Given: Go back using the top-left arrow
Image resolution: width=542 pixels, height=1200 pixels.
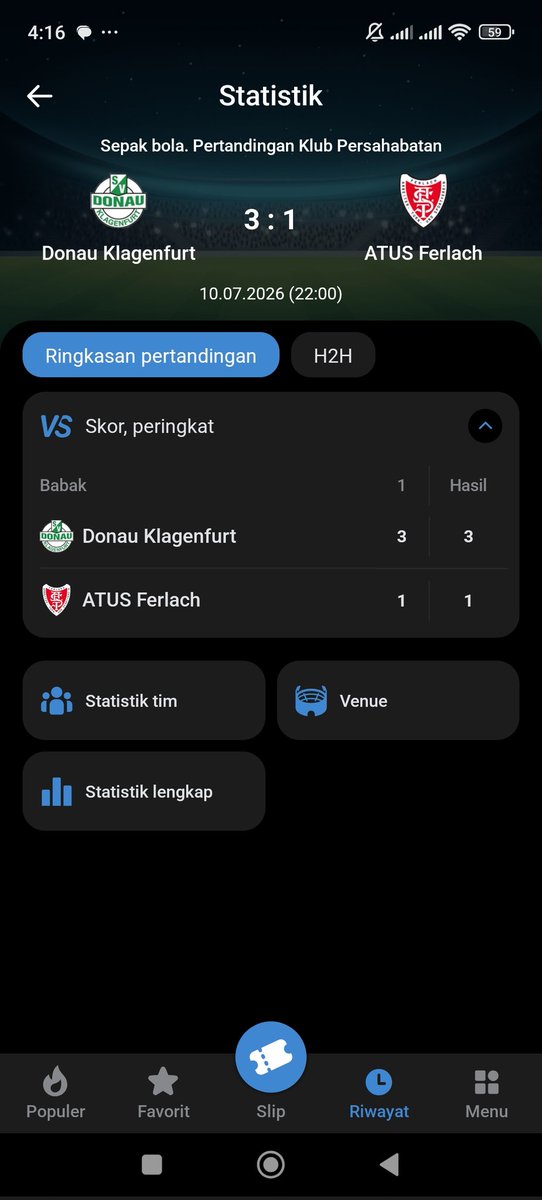Looking at the screenshot, I should point(40,96).
